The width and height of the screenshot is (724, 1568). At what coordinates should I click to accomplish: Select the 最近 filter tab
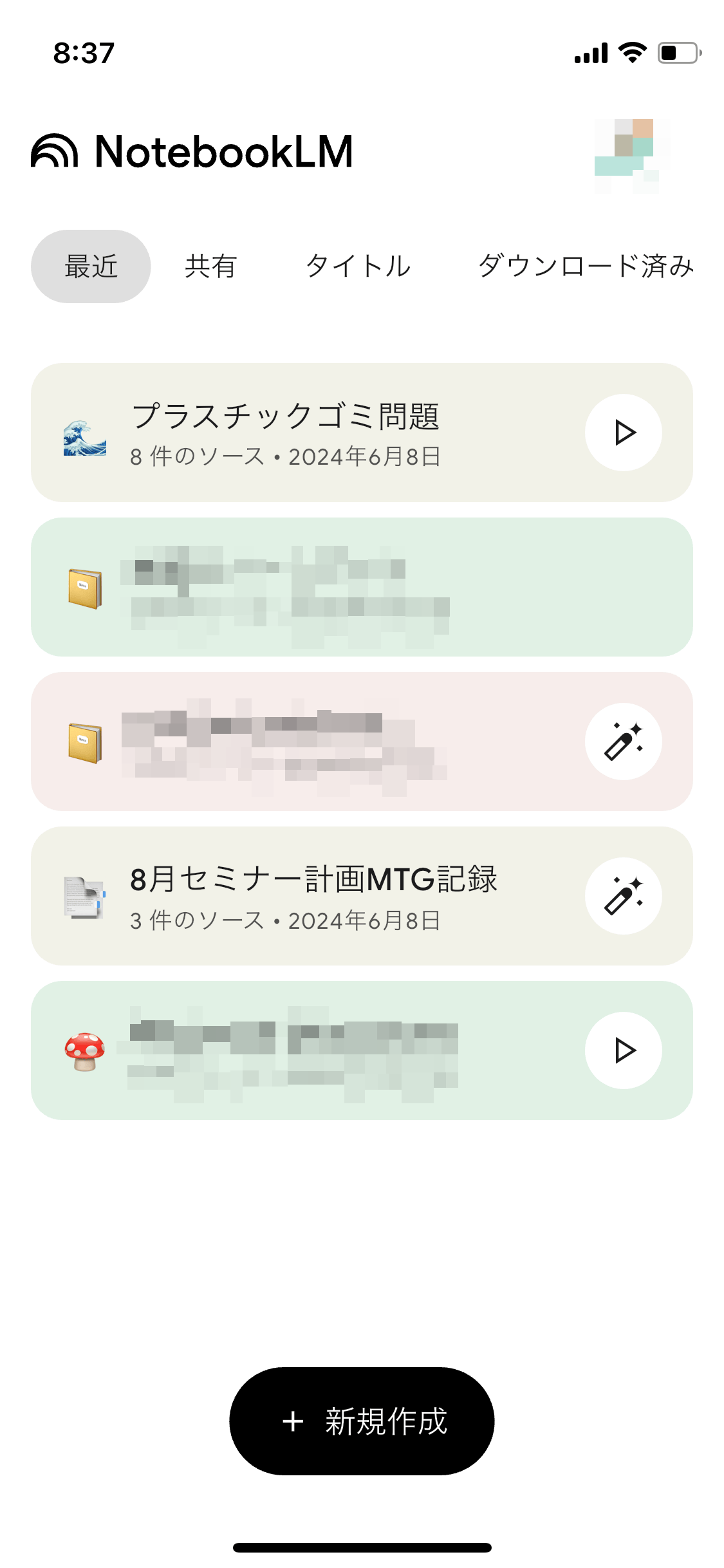(x=91, y=266)
